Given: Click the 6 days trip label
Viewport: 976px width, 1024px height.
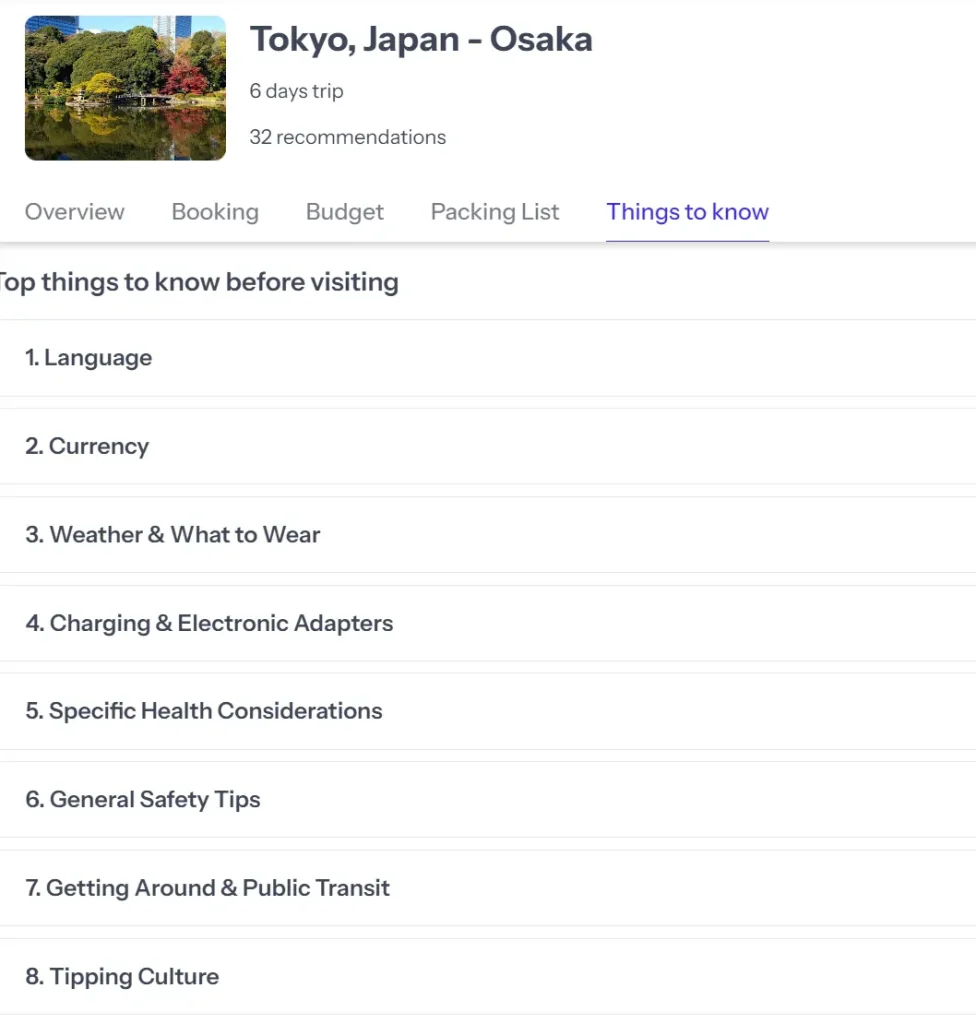Looking at the screenshot, I should point(296,91).
